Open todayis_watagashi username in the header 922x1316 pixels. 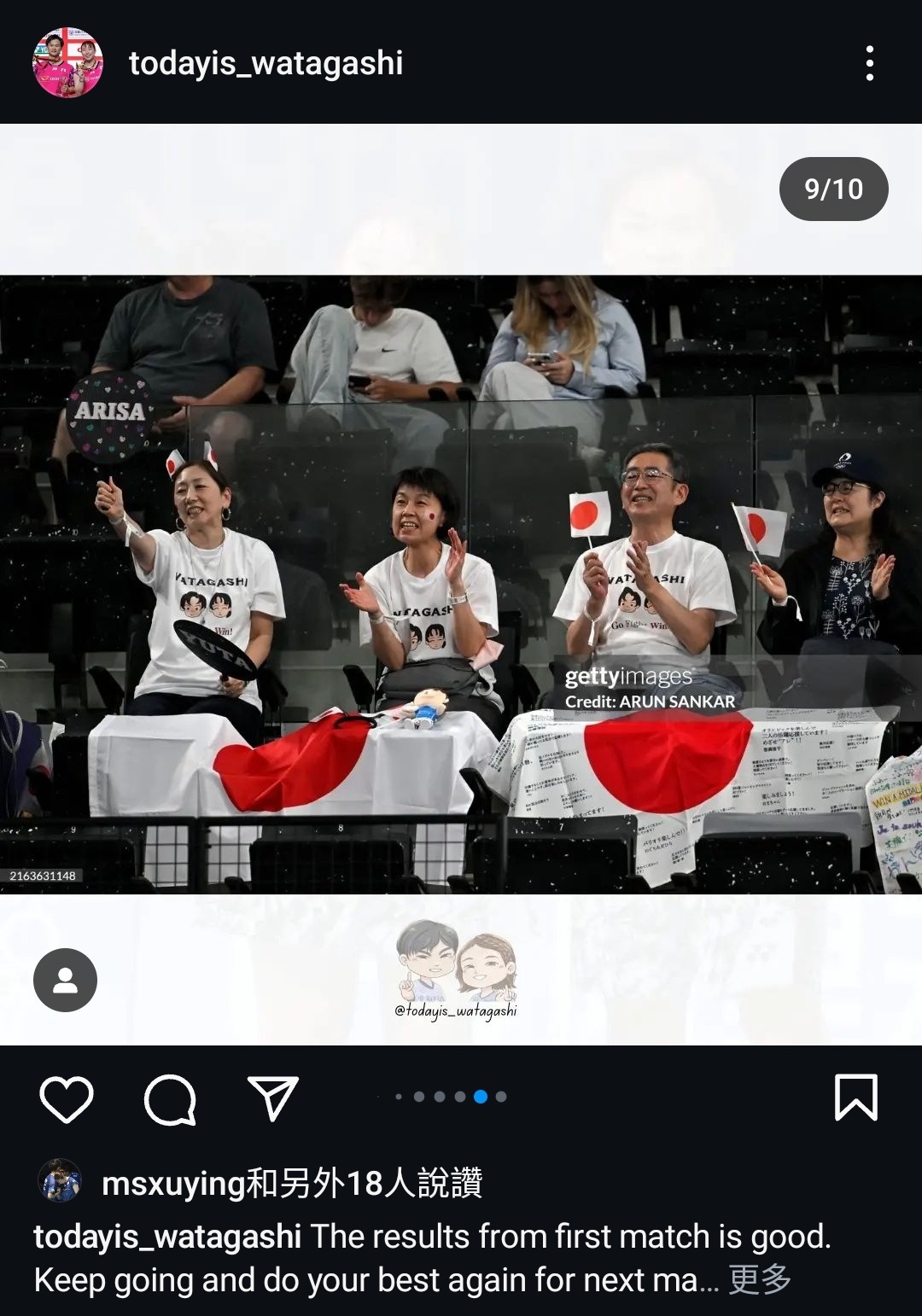pos(266,63)
